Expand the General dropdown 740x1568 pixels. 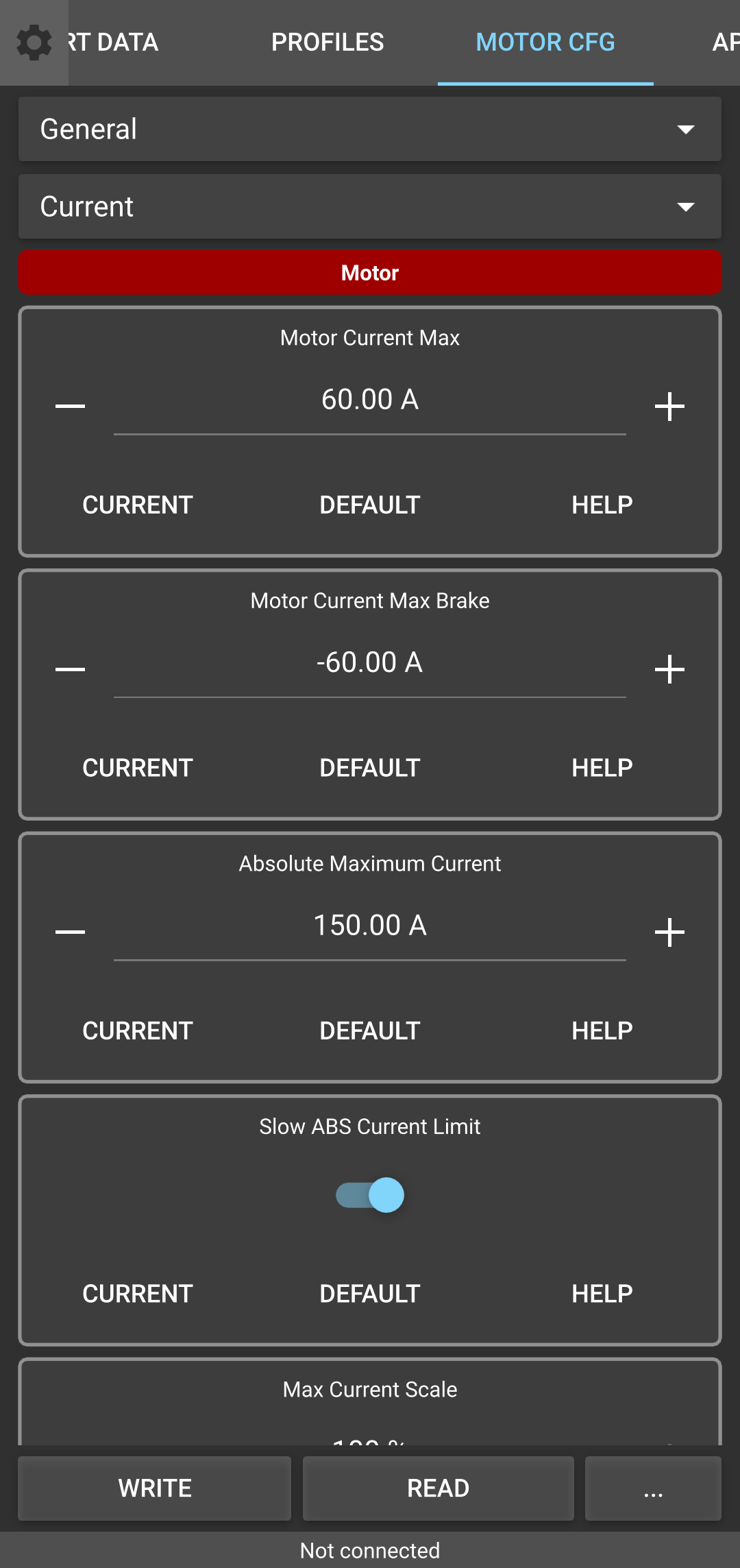coord(369,130)
